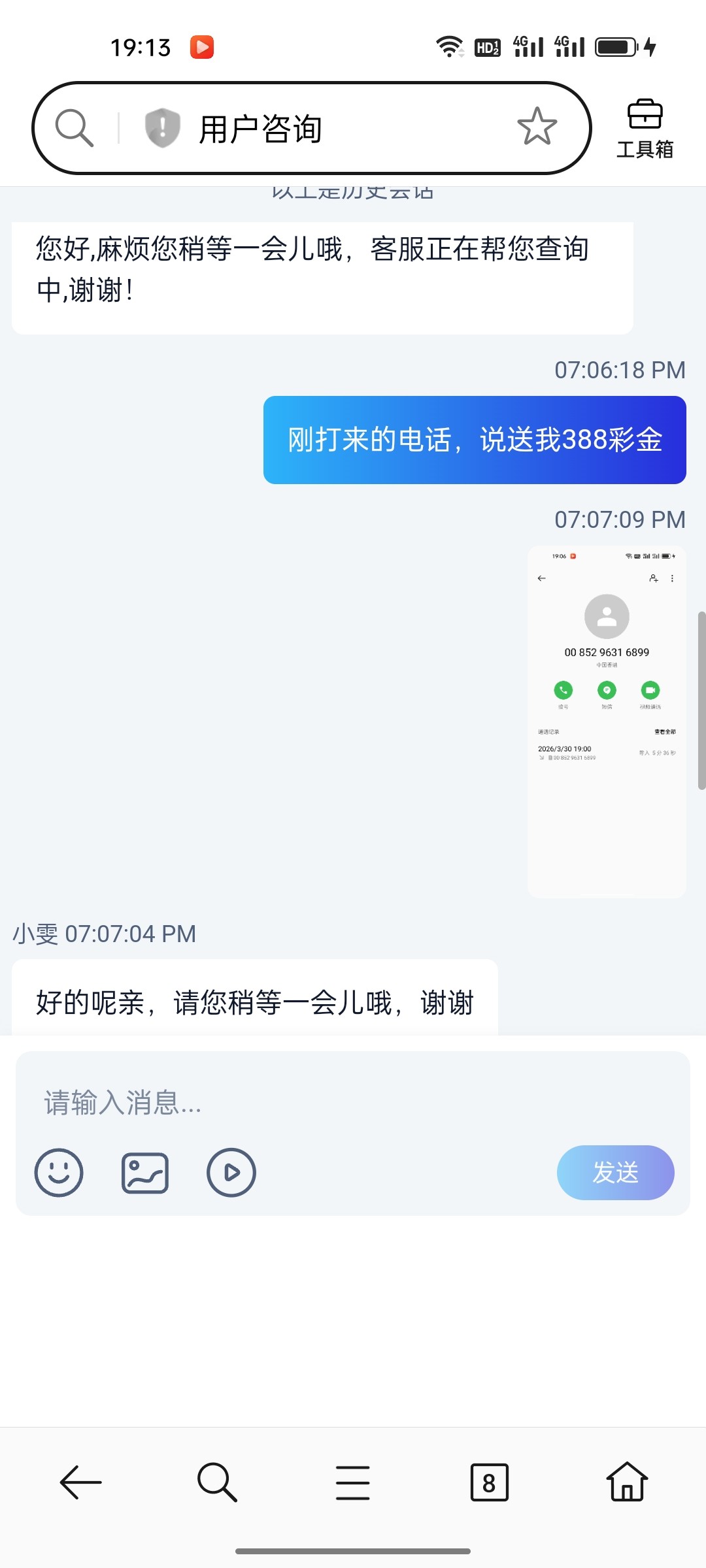Go back to the previous page
The width and height of the screenshot is (706, 1568).
(80, 1482)
